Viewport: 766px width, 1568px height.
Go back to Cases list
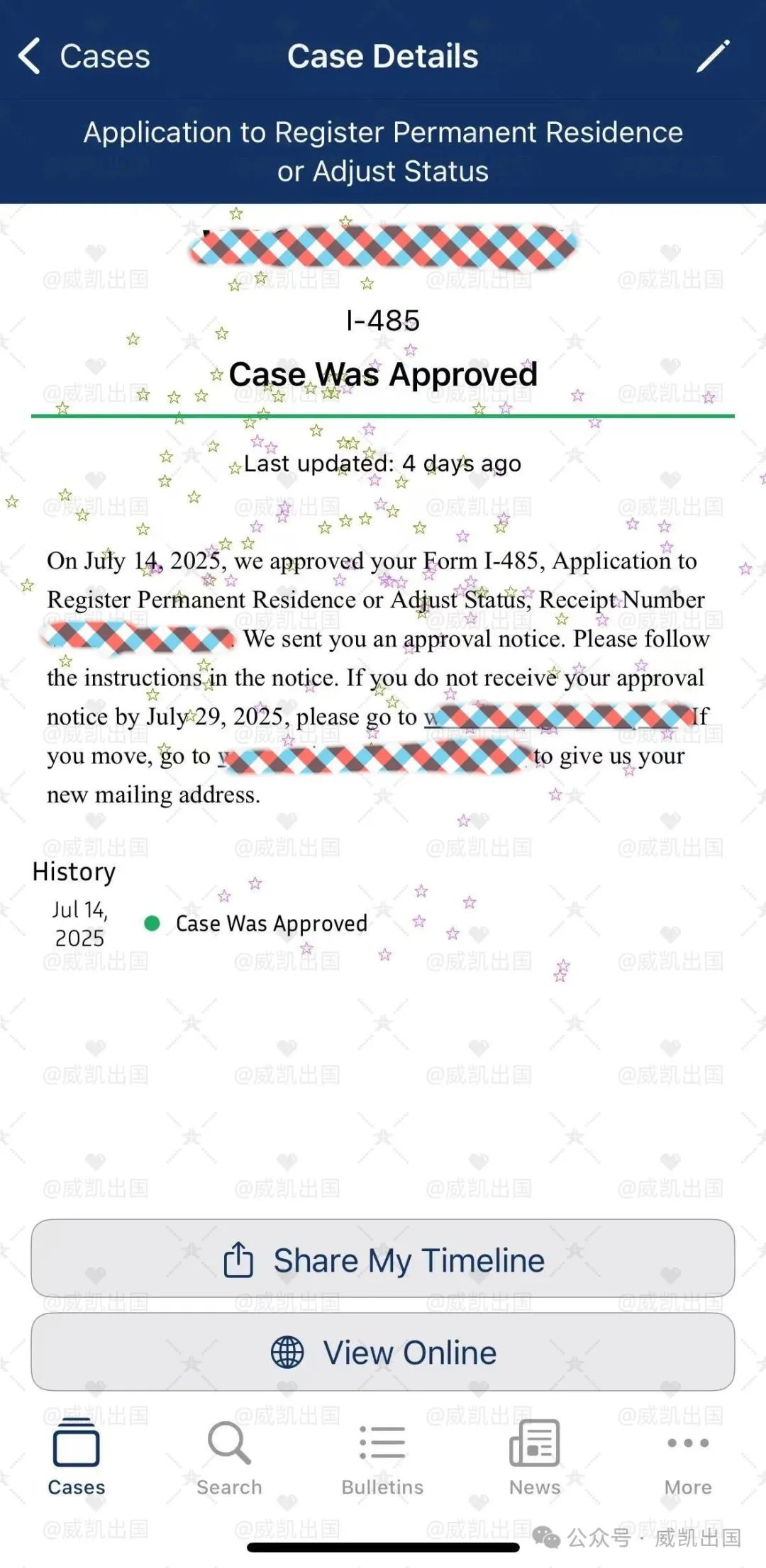pyautogui.click(x=84, y=57)
